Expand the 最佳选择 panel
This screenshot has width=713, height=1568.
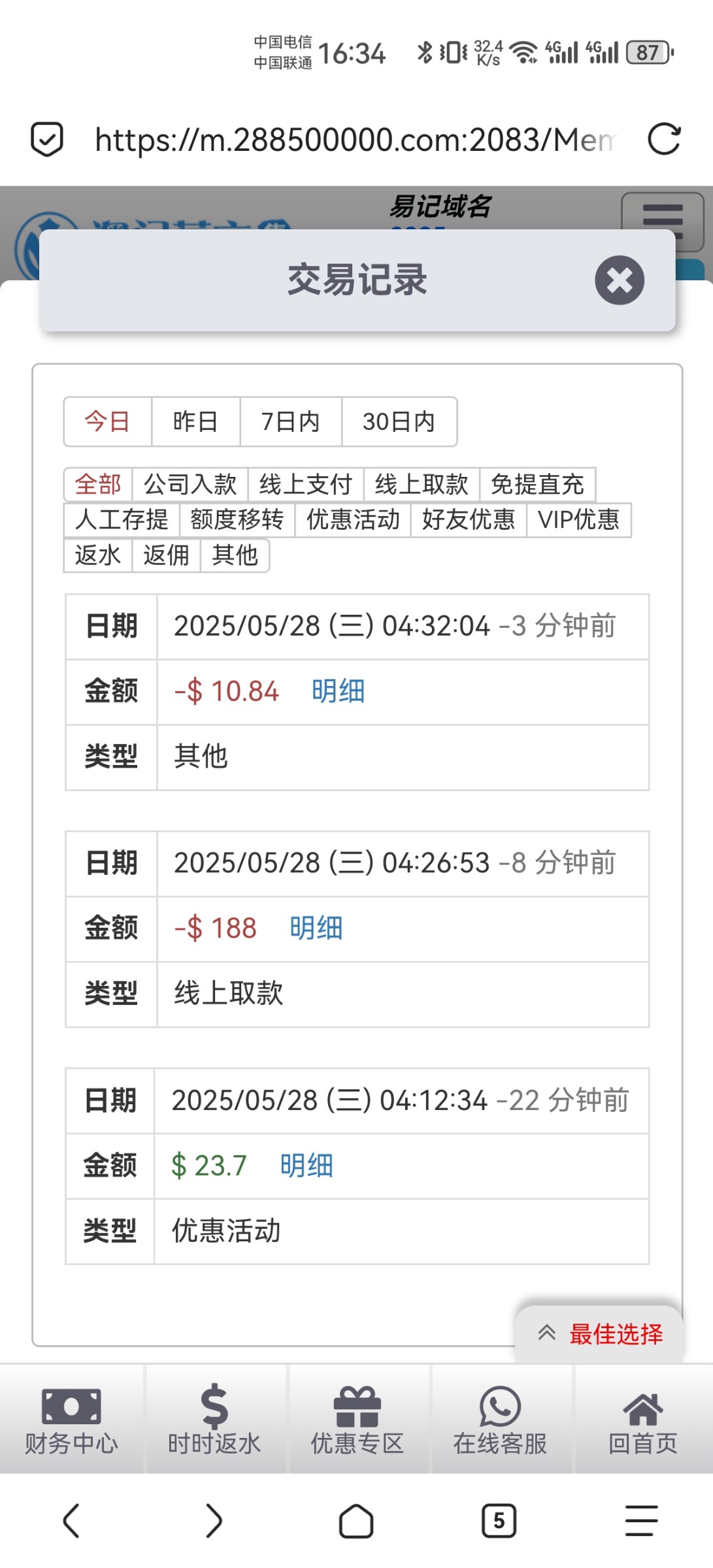tap(600, 1334)
